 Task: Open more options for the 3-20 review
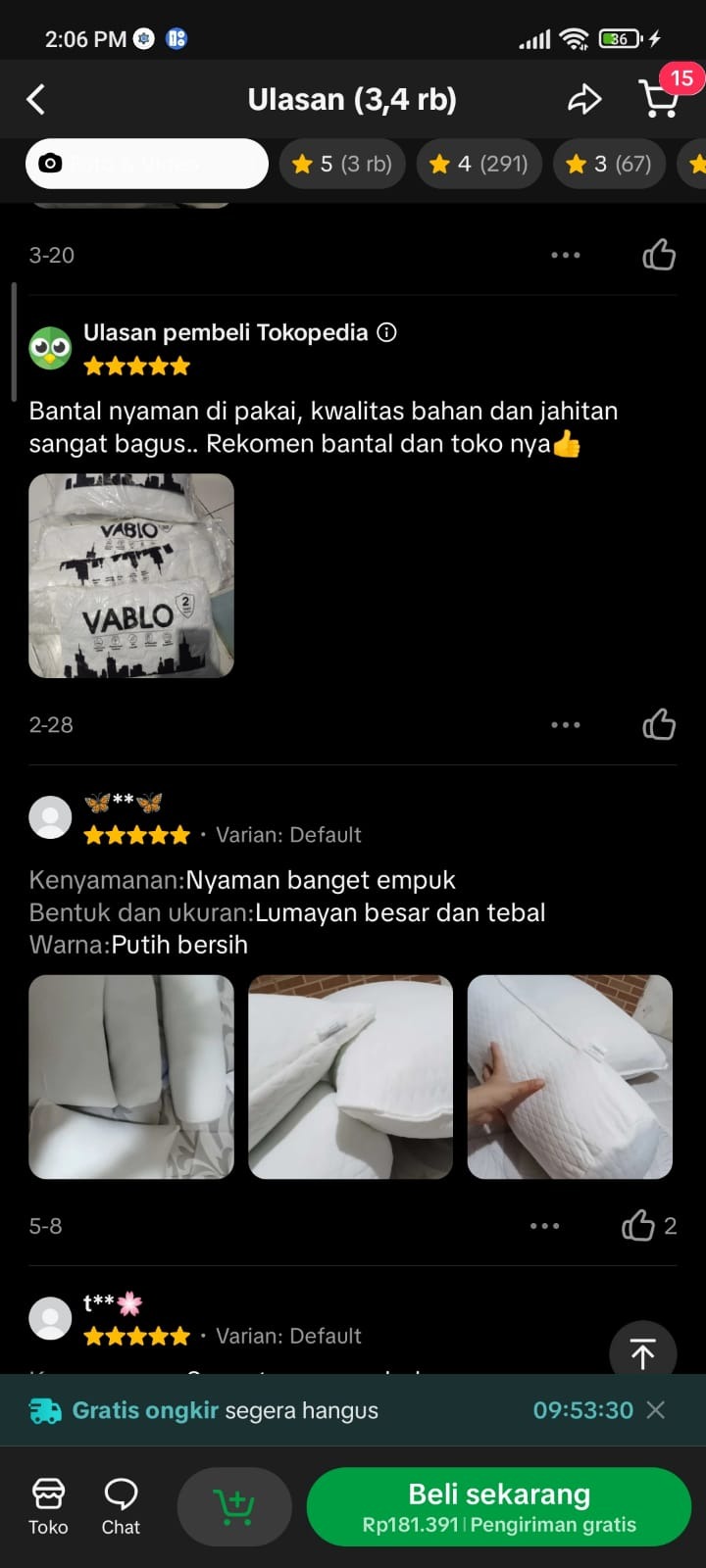[x=566, y=255]
